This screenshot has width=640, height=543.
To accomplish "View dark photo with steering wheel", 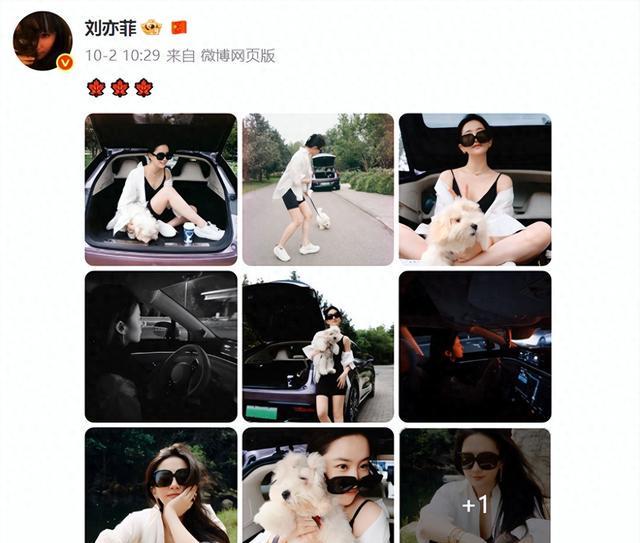I will click(x=161, y=346).
